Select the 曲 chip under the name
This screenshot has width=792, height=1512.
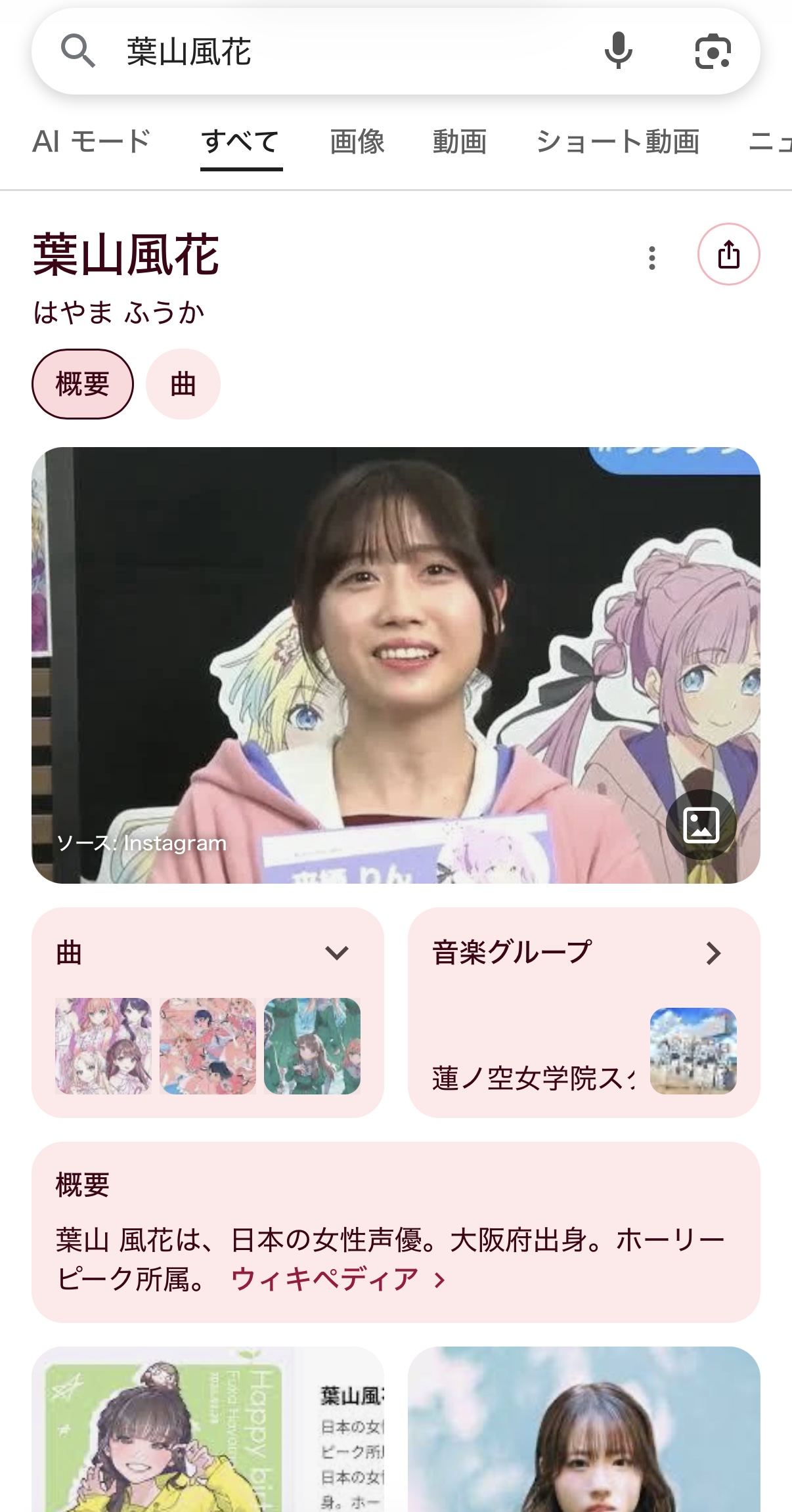[183, 384]
